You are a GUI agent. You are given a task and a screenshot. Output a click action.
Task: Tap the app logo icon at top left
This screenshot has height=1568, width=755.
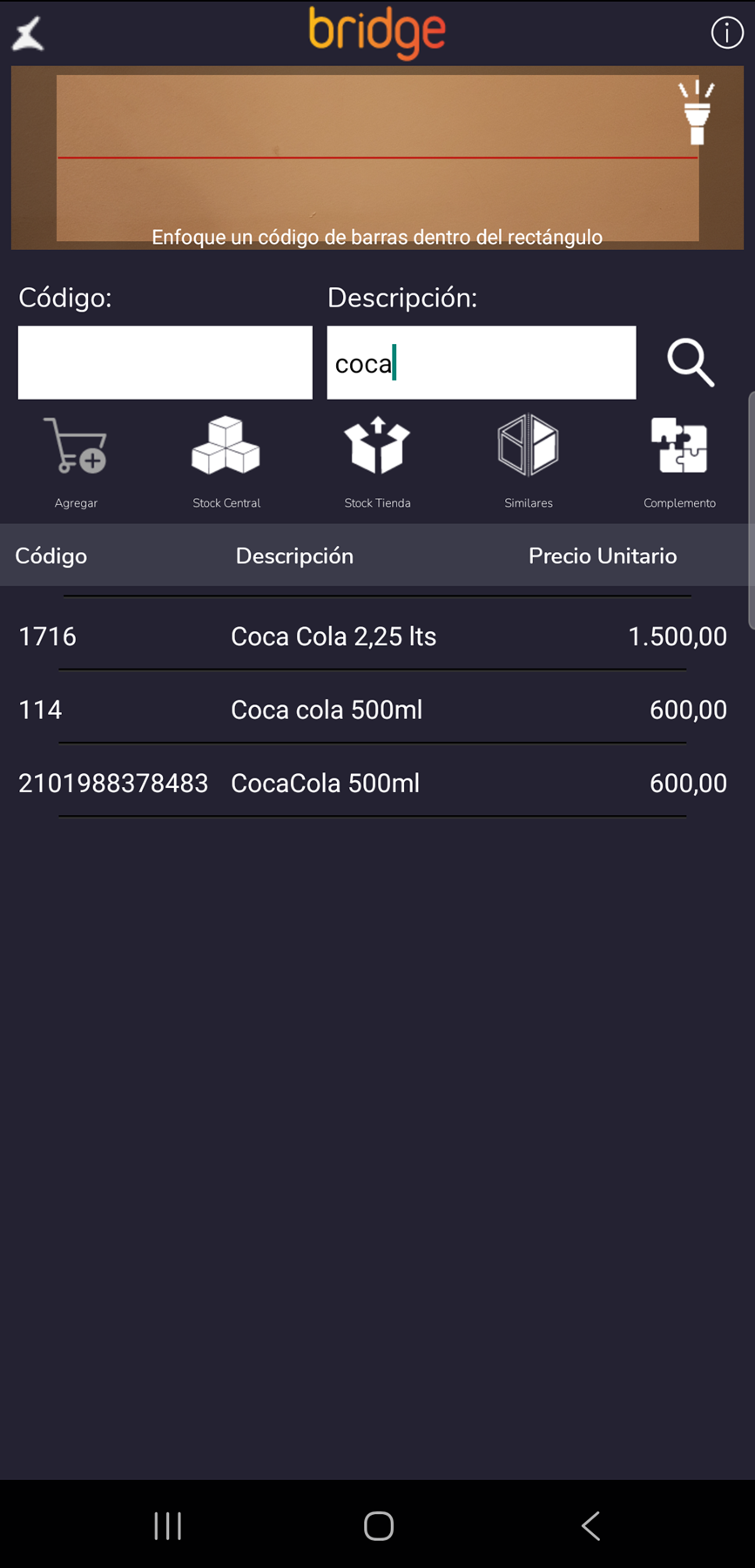(x=28, y=35)
